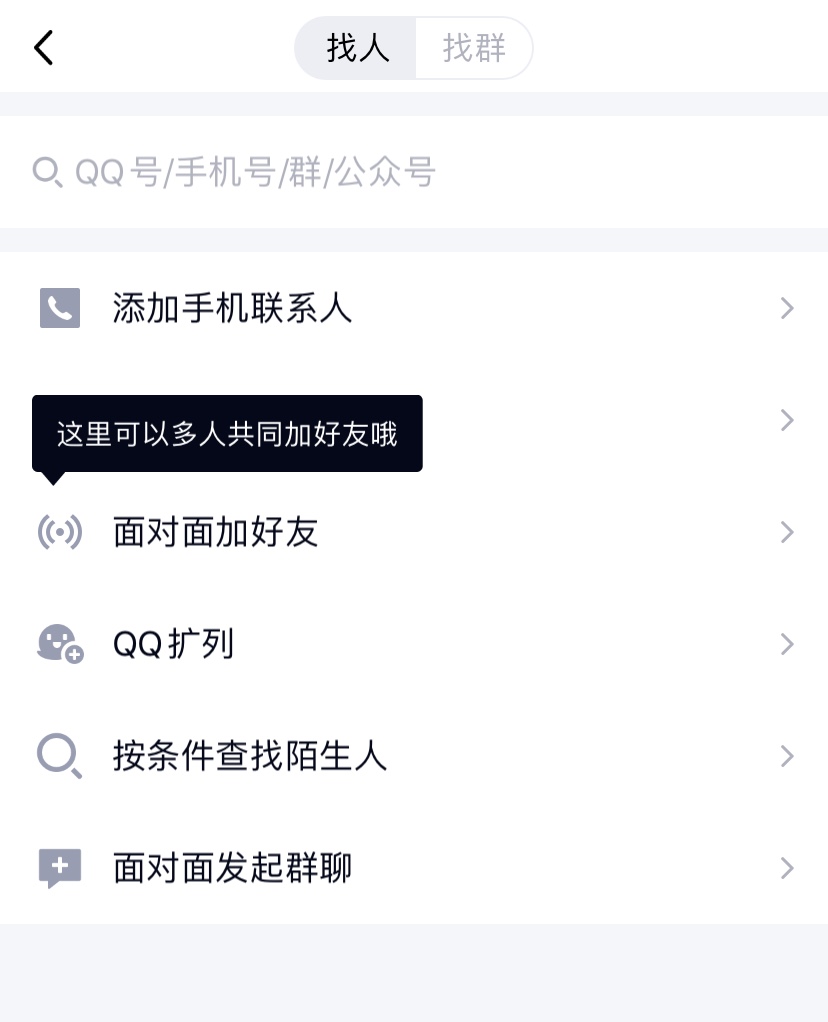The width and height of the screenshot is (828, 1022).
Task: Switch to the 找群 tab
Action: tap(473, 46)
